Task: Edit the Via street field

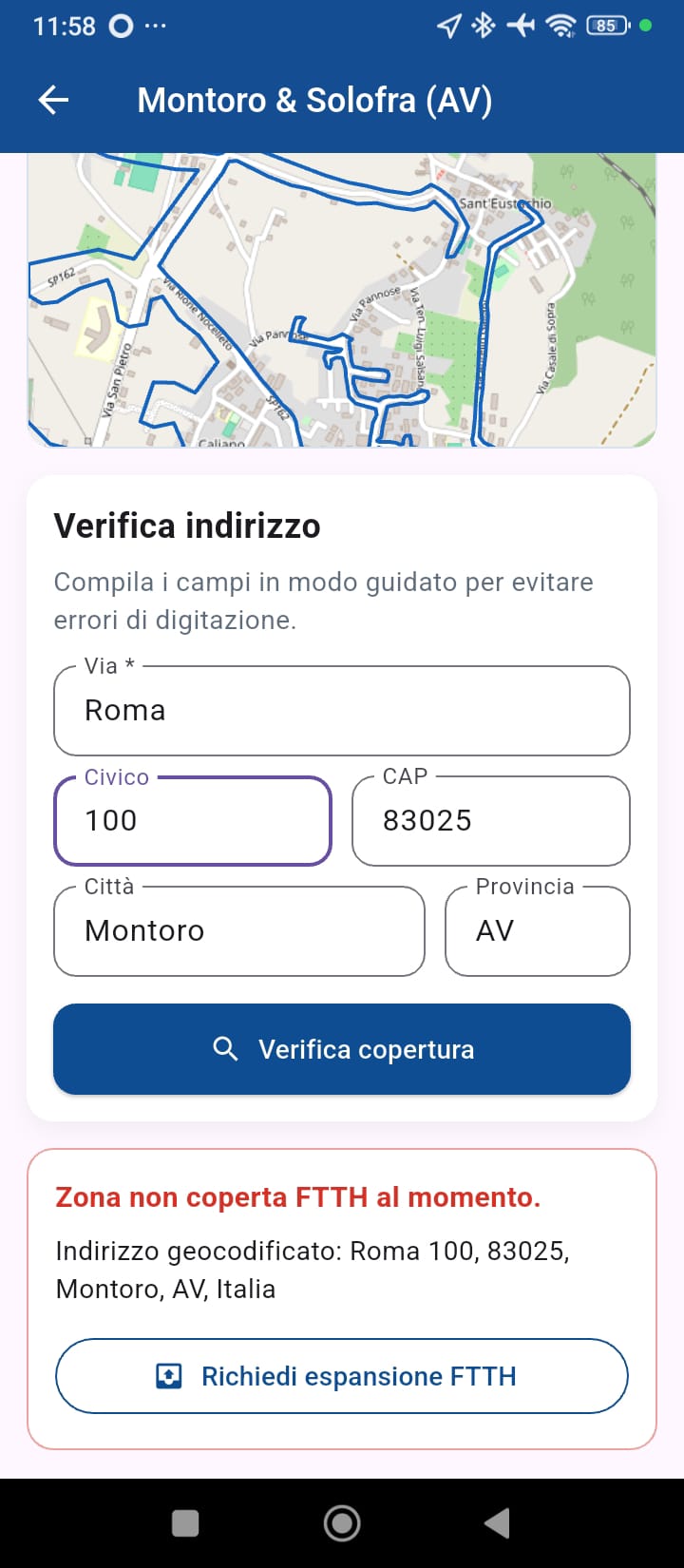Action: 342,711
